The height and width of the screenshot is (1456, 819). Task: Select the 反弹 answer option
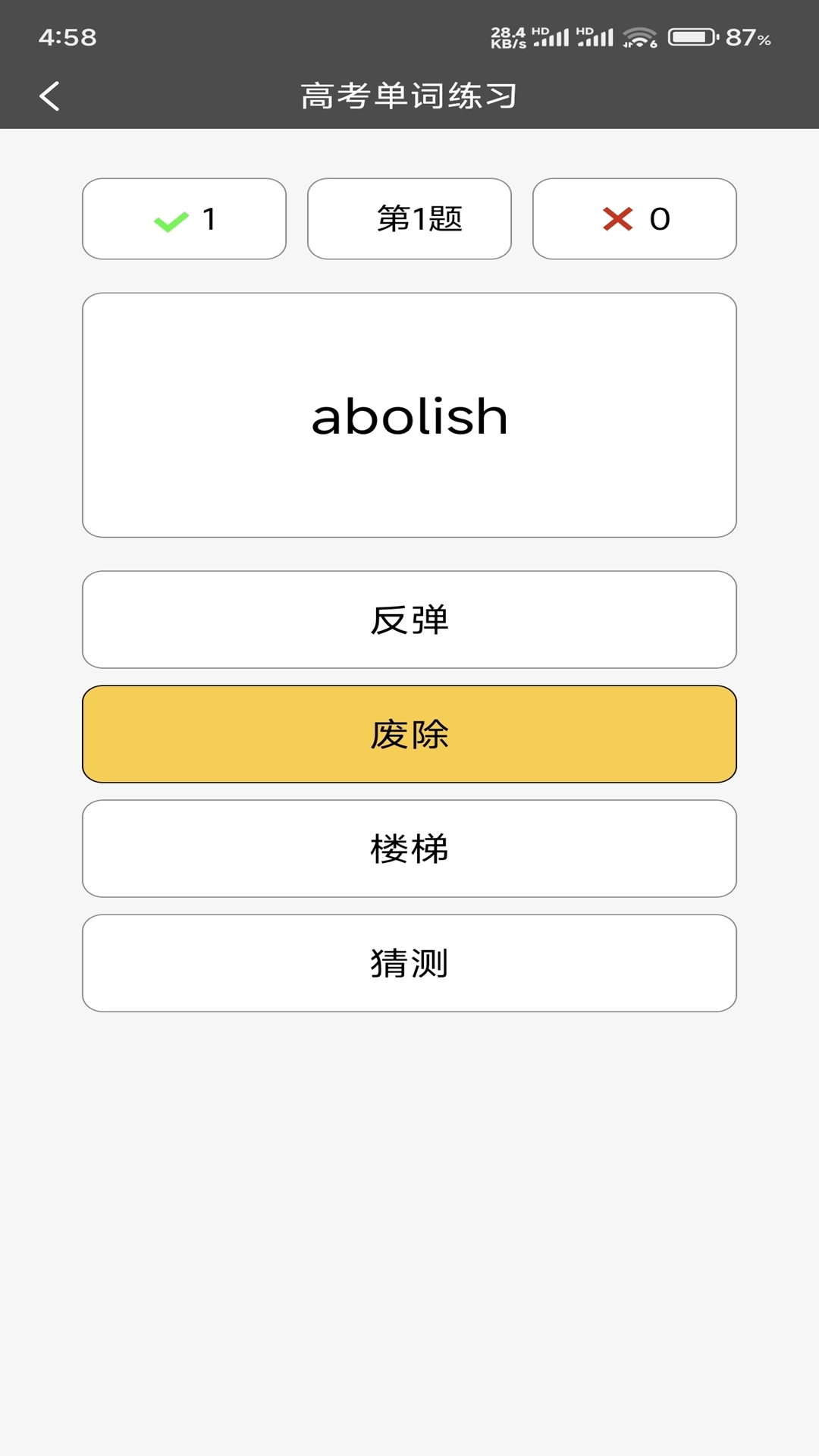pos(409,620)
